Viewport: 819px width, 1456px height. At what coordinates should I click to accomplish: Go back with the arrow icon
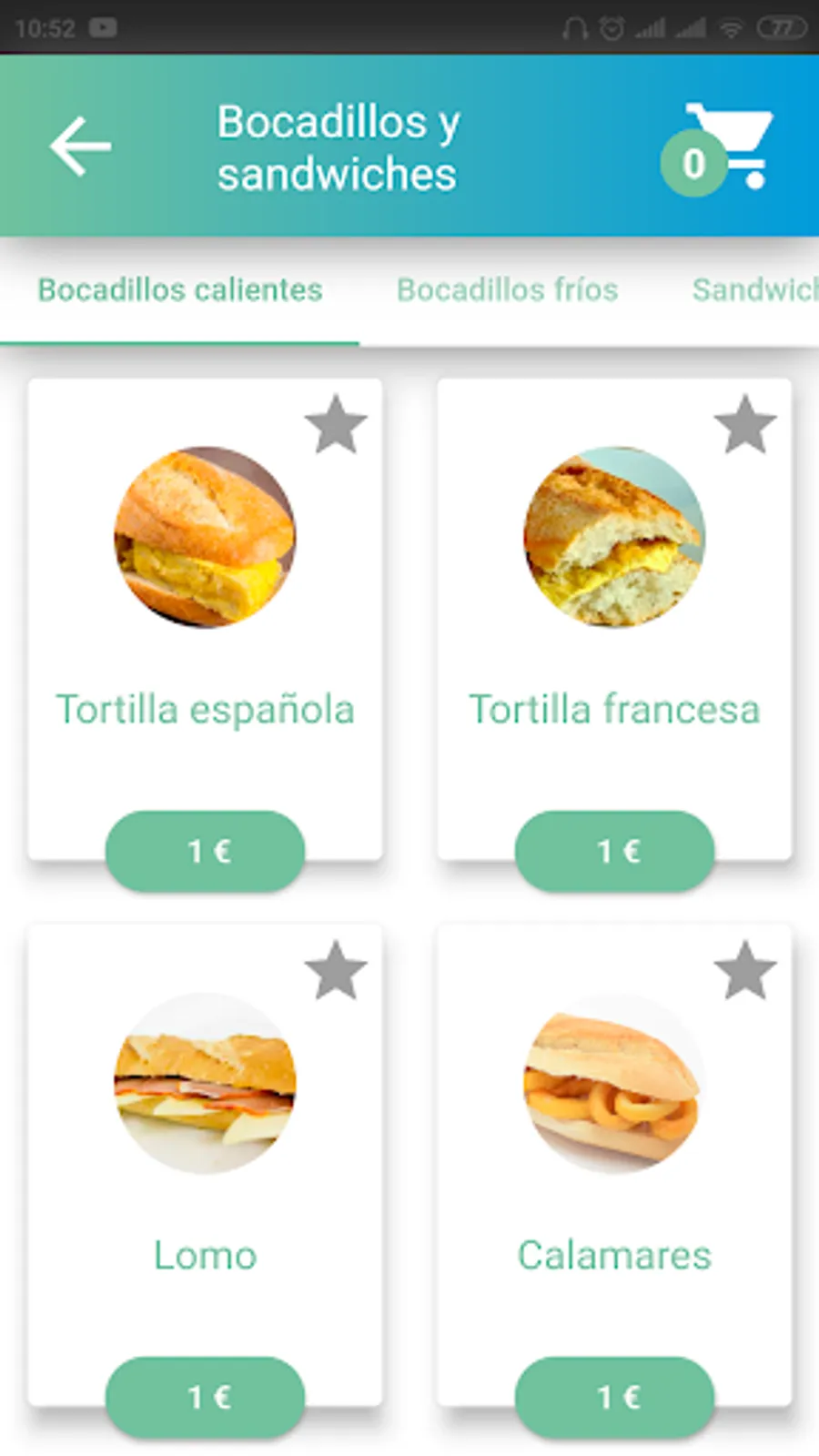80,147
